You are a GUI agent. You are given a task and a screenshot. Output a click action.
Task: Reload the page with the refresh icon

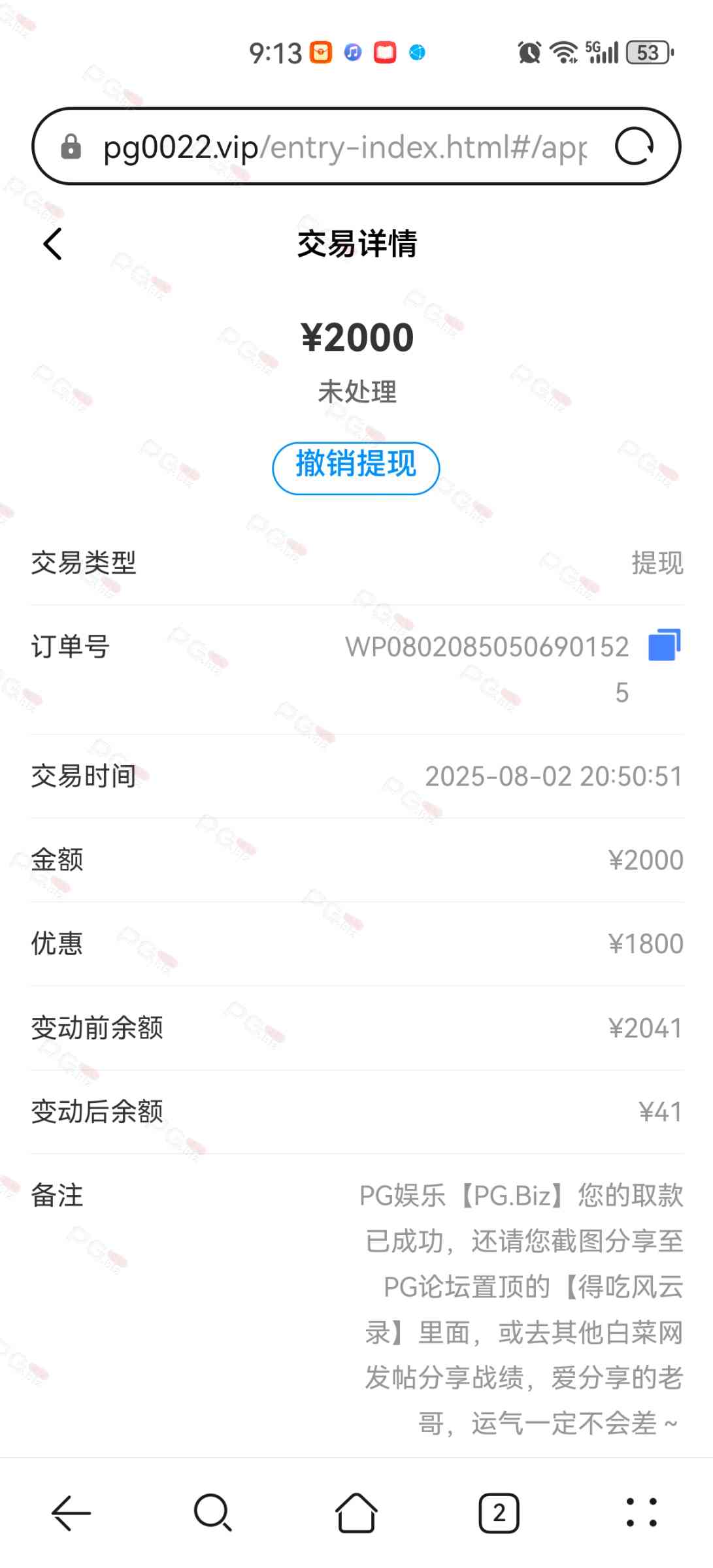[x=634, y=146]
